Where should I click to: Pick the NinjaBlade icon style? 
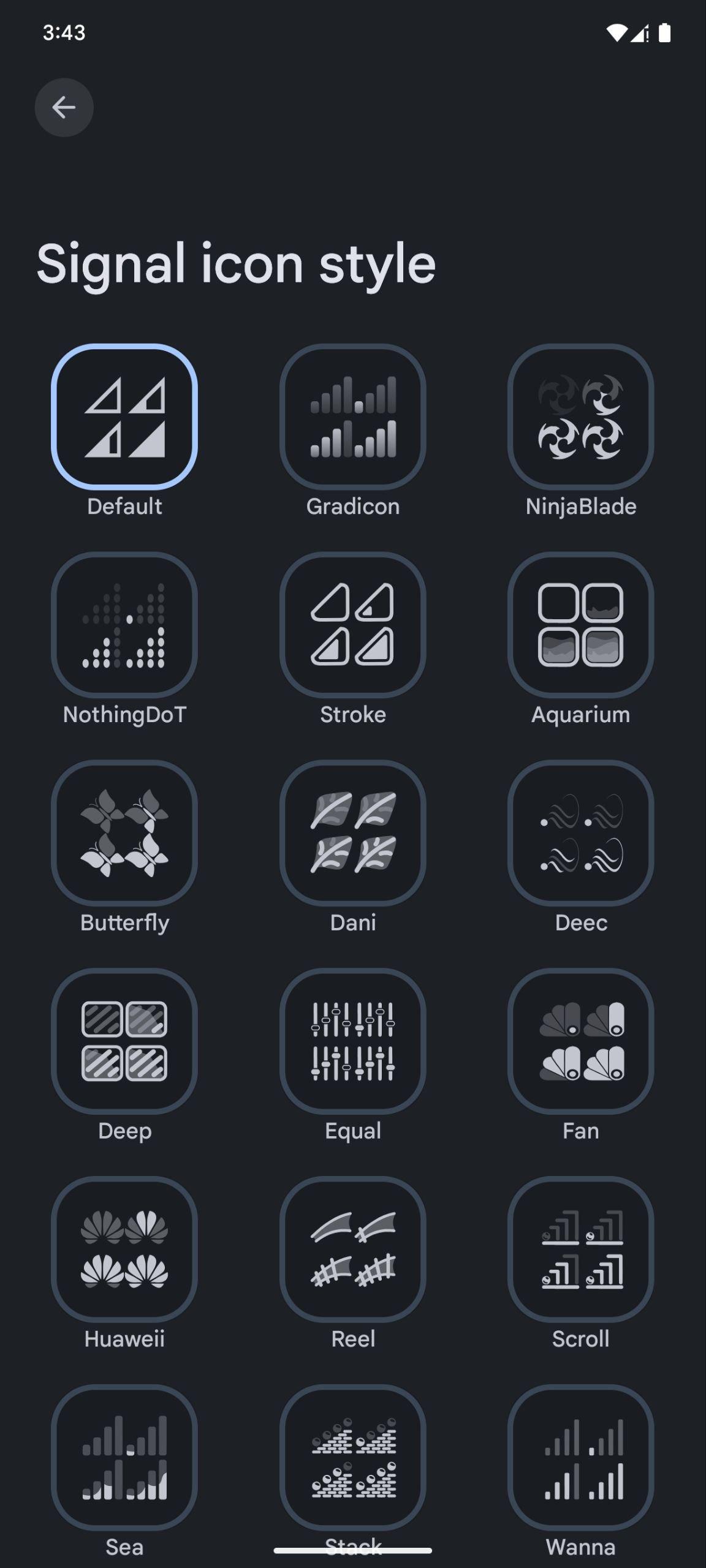click(581, 417)
